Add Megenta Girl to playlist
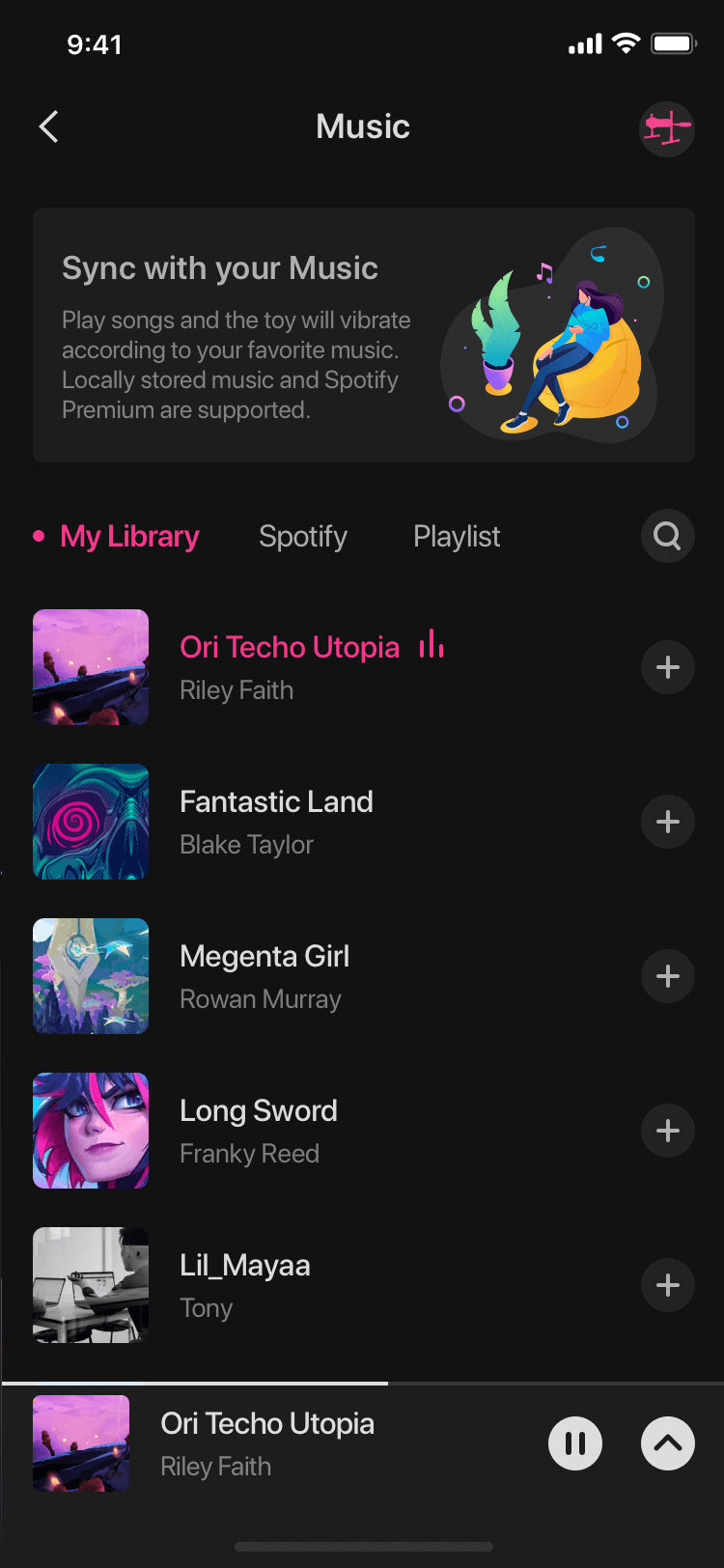The width and height of the screenshot is (724, 1568). (667, 976)
